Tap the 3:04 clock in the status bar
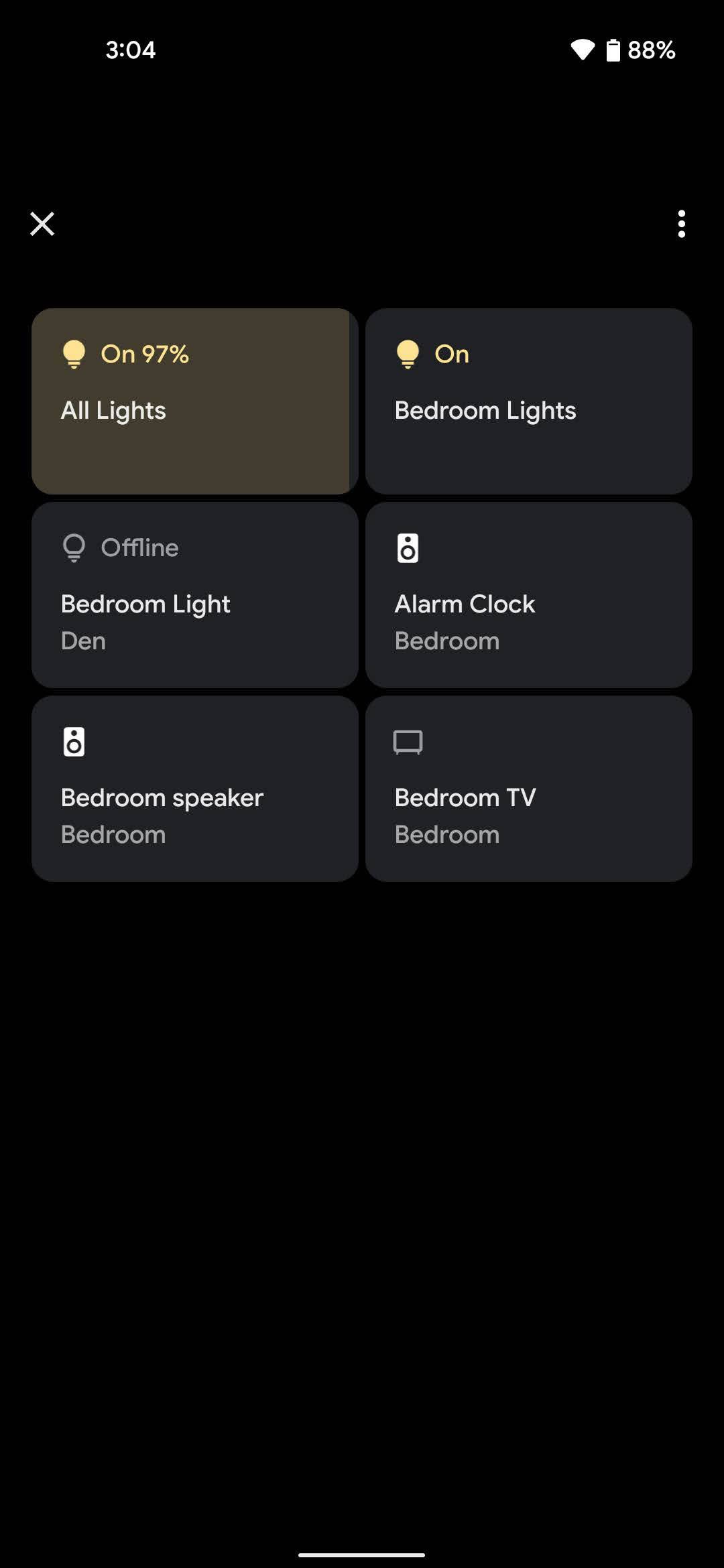Screen dimensions: 724x1568 click(x=131, y=50)
